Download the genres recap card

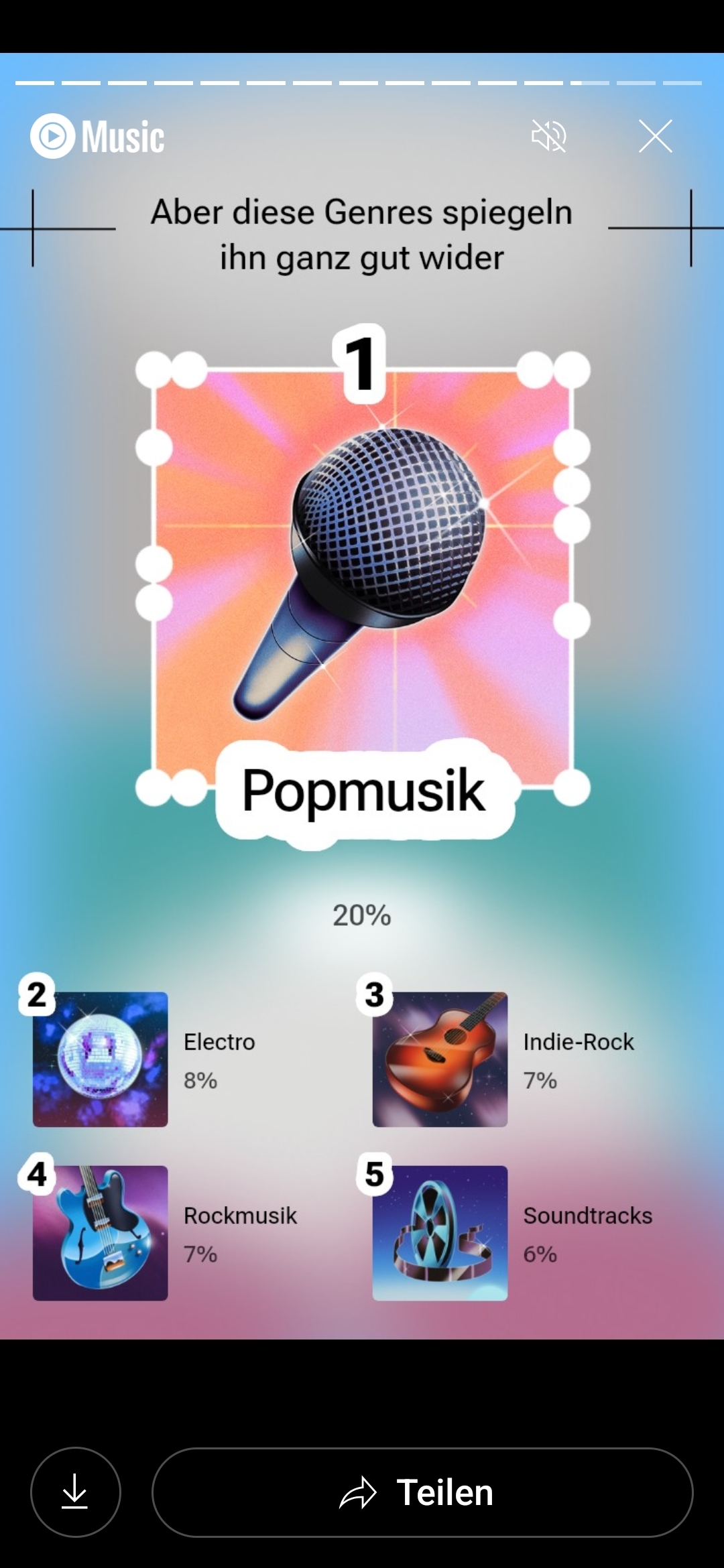pos(75,1492)
